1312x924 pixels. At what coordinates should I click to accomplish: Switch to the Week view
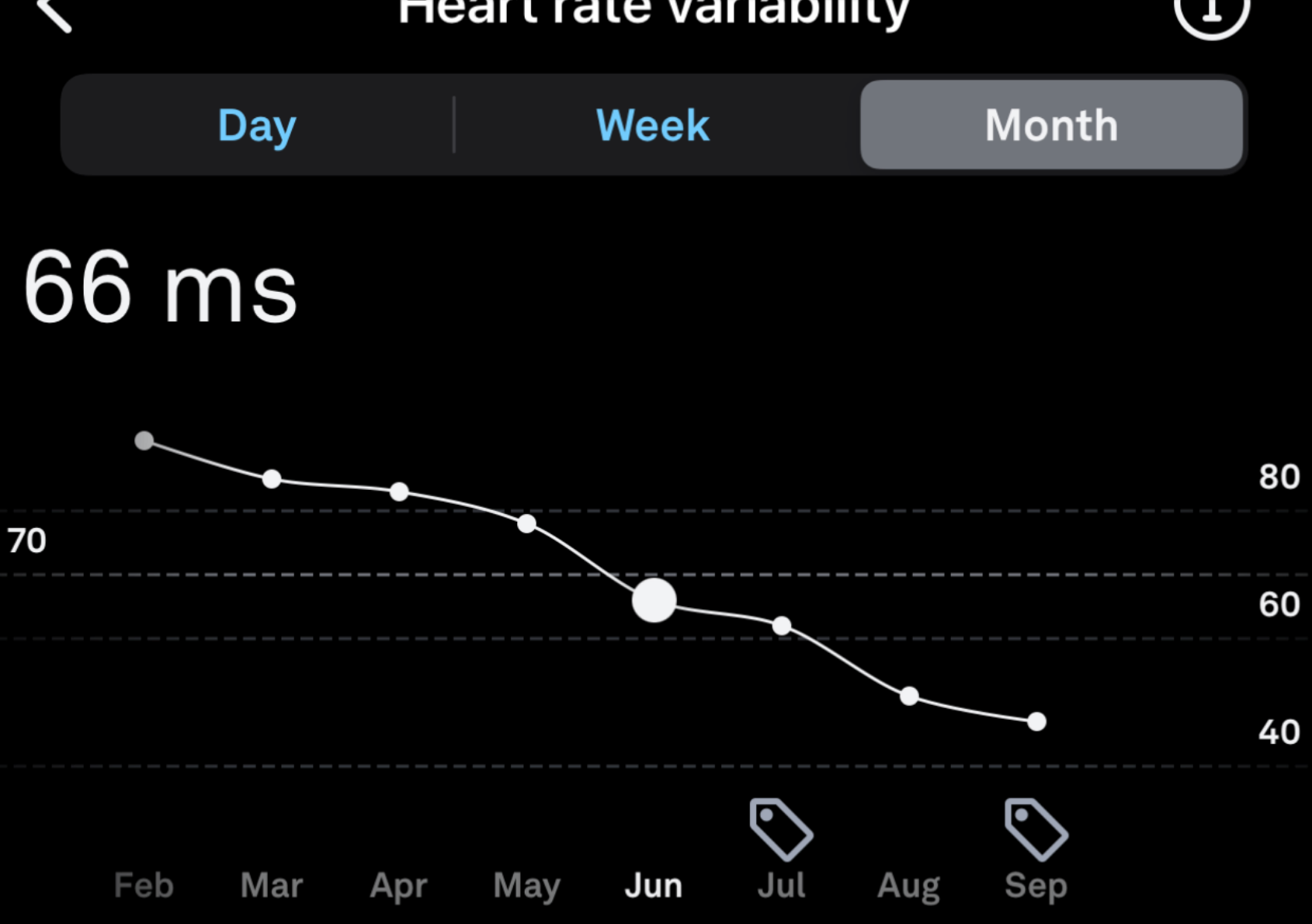(x=653, y=125)
